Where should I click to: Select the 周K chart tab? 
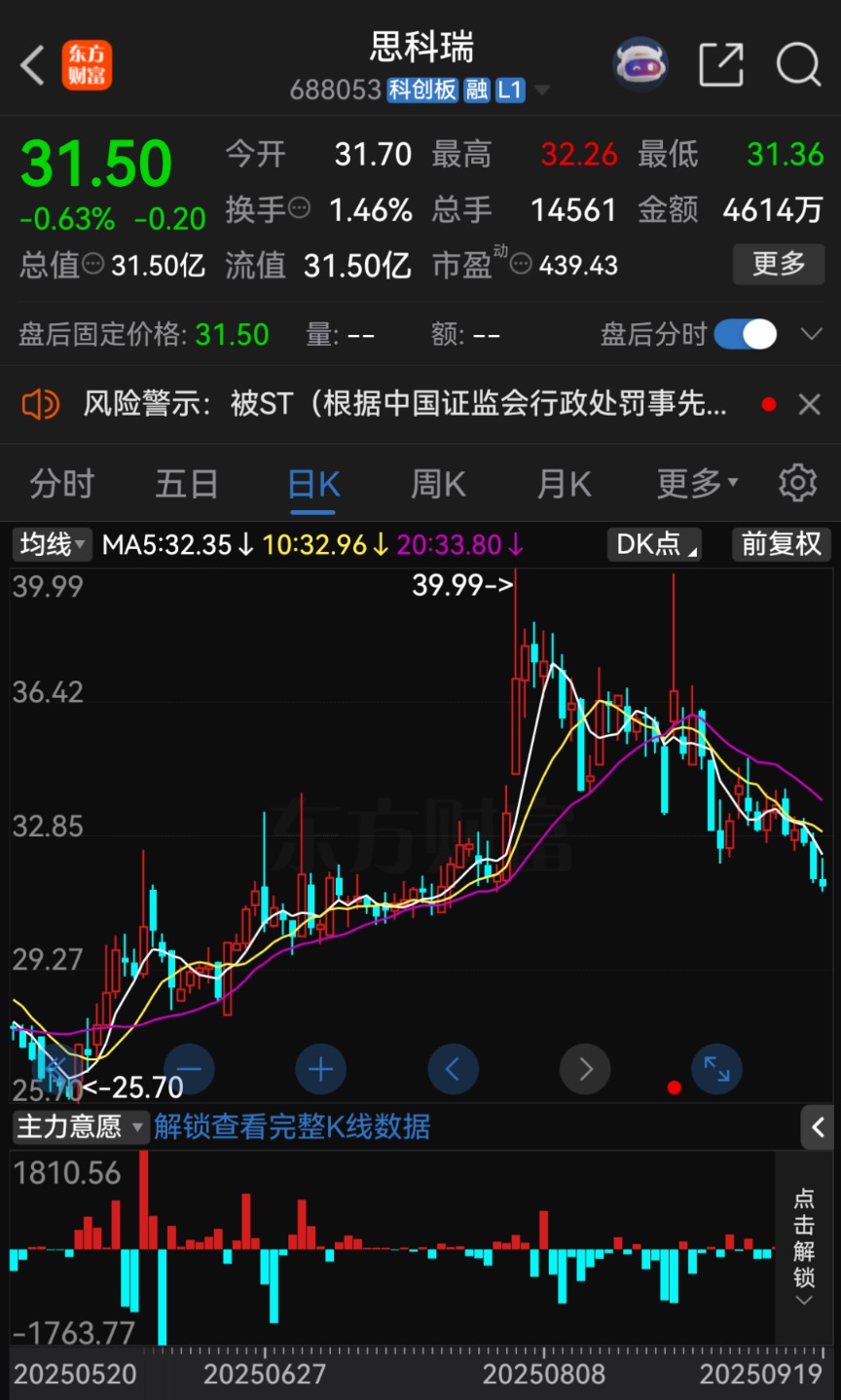click(x=438, y=484)
